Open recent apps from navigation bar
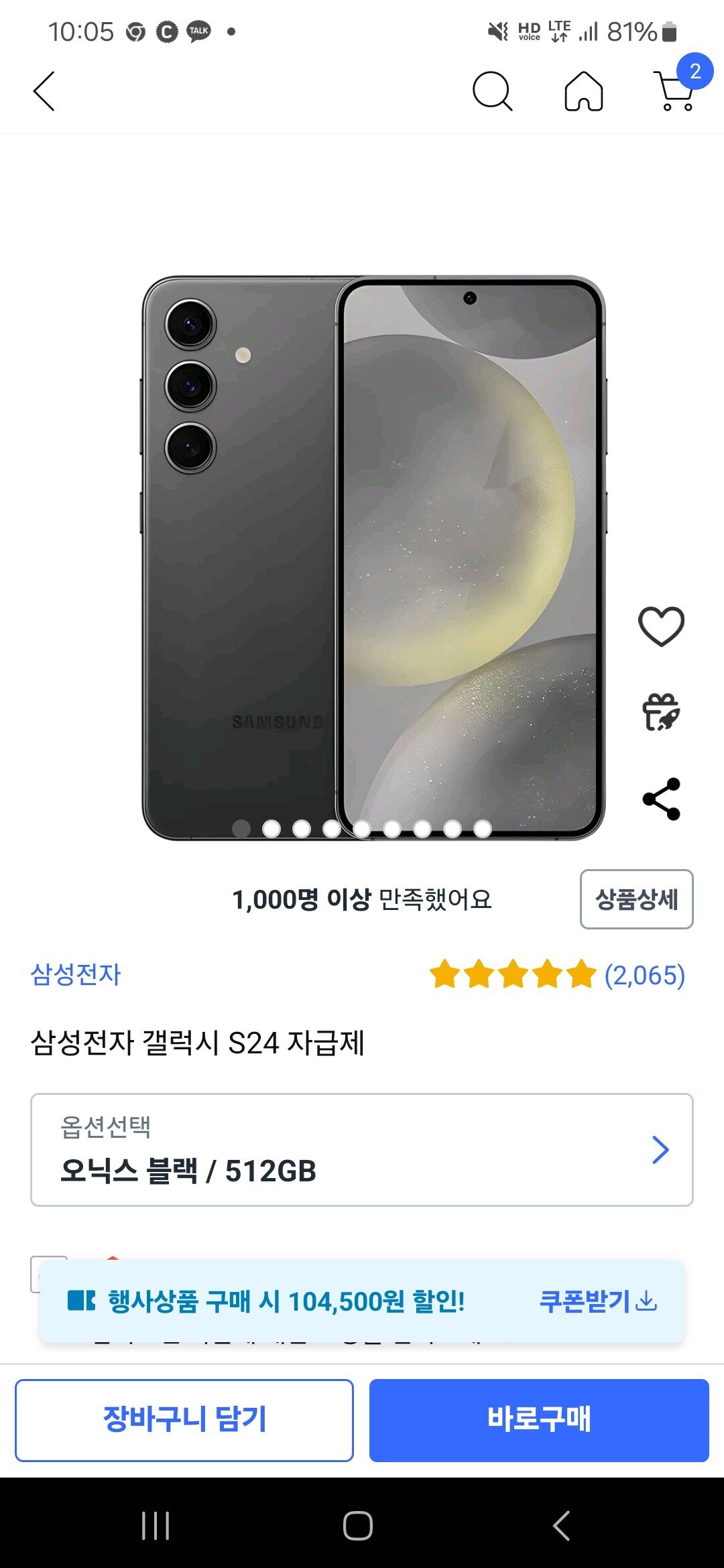 (156, 1525)
